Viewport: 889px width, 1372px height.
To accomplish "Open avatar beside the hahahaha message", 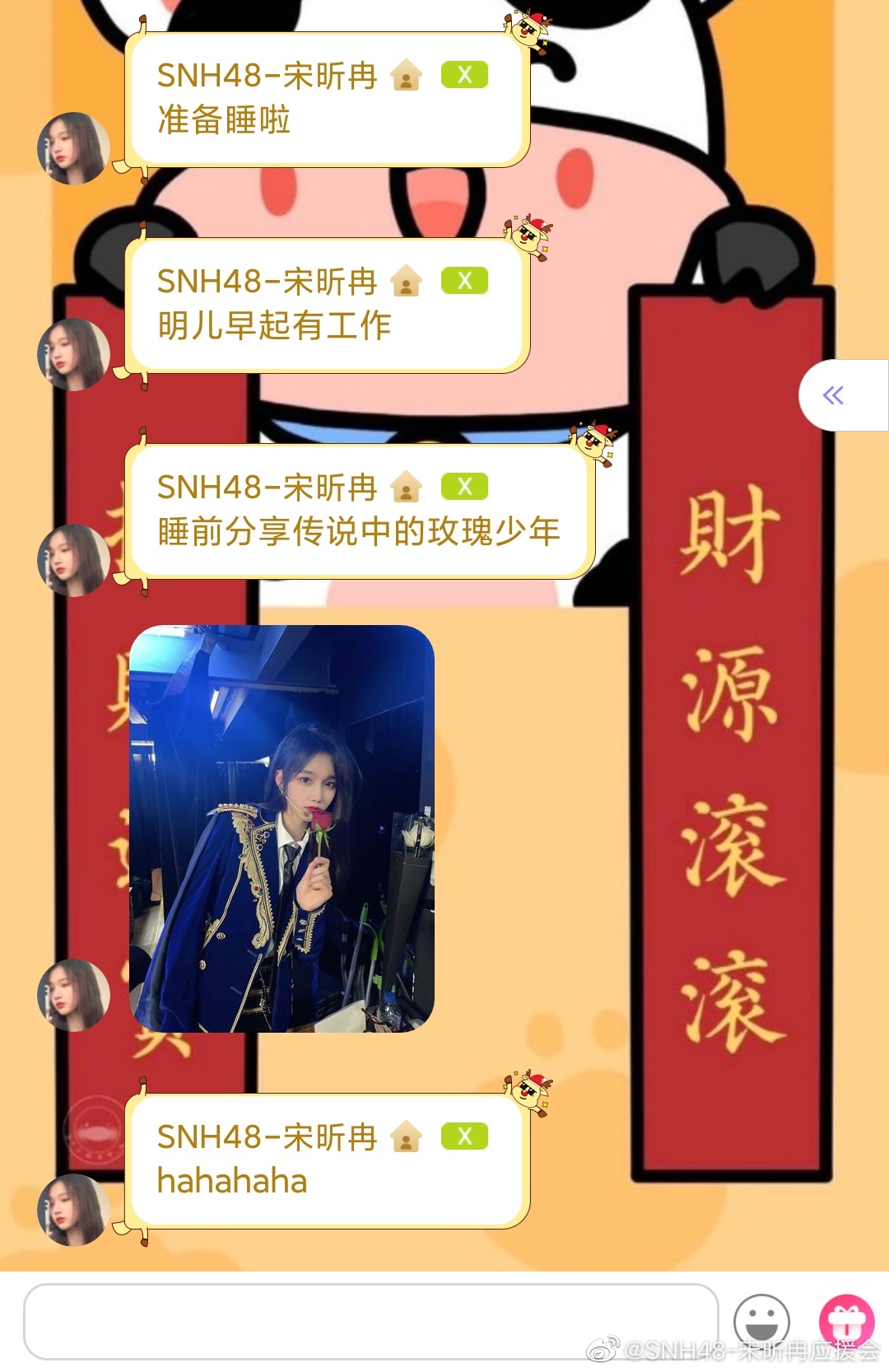I will (74, 1209).
